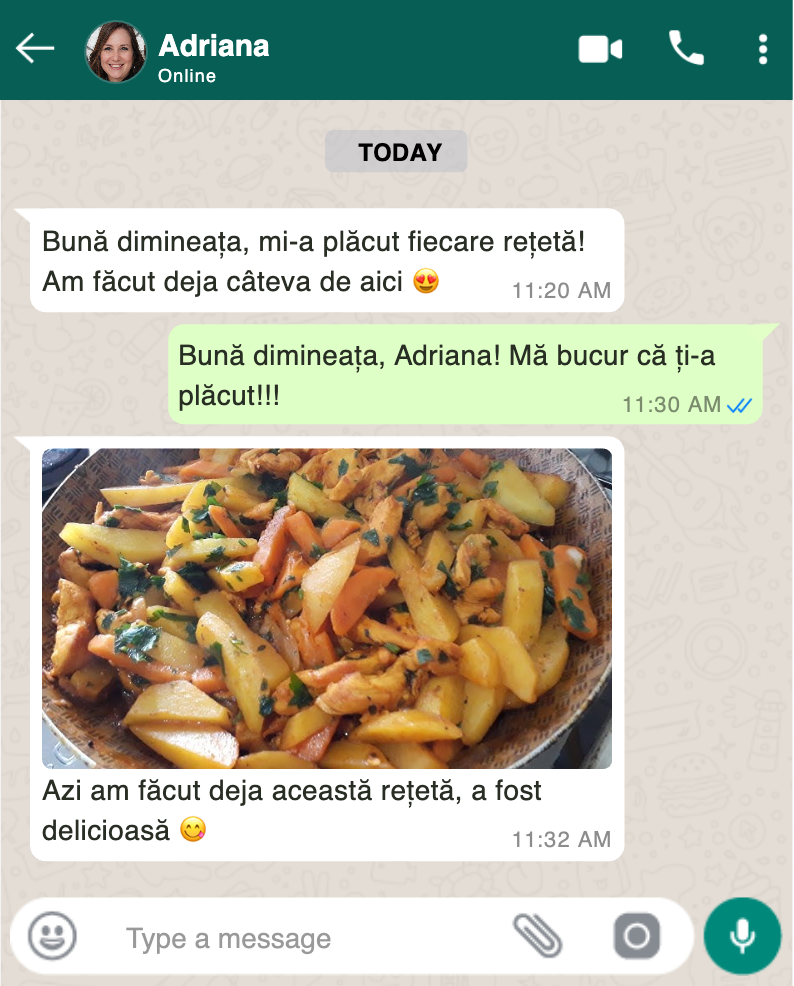Open Adriana's contact info from her name
This screenshot has height=986, width=794.
click(x=213, y=46)
